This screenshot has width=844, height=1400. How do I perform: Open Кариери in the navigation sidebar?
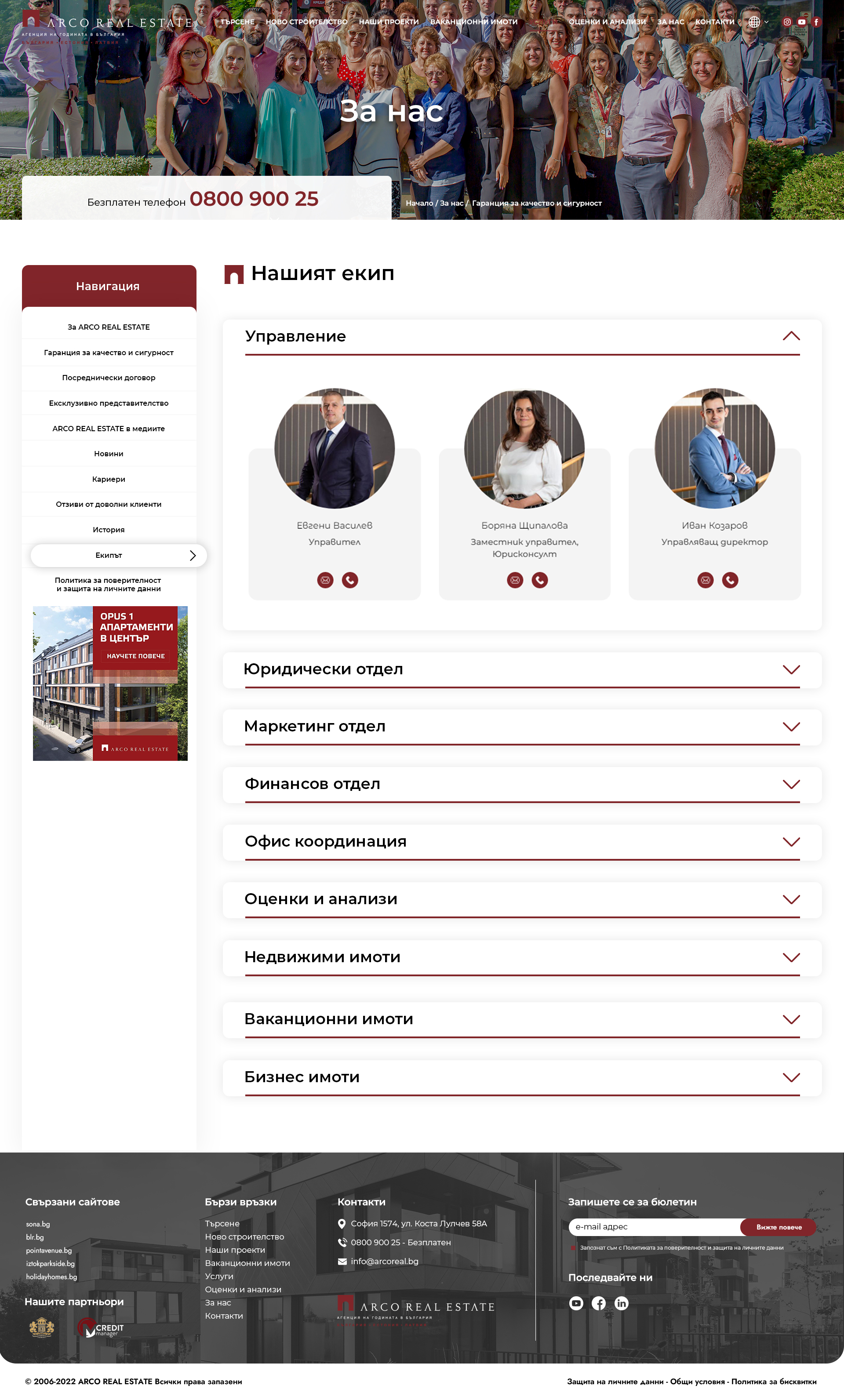[x=109, y=479]
